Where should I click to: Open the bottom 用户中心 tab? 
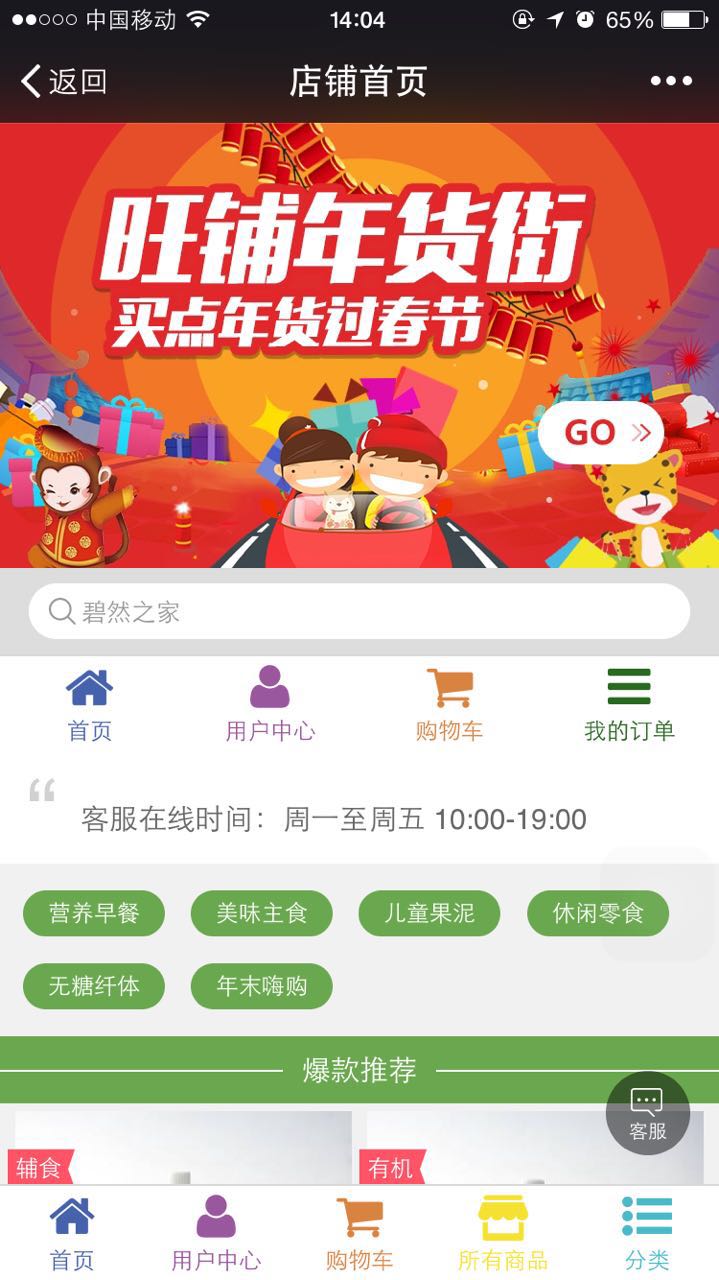216,1234
